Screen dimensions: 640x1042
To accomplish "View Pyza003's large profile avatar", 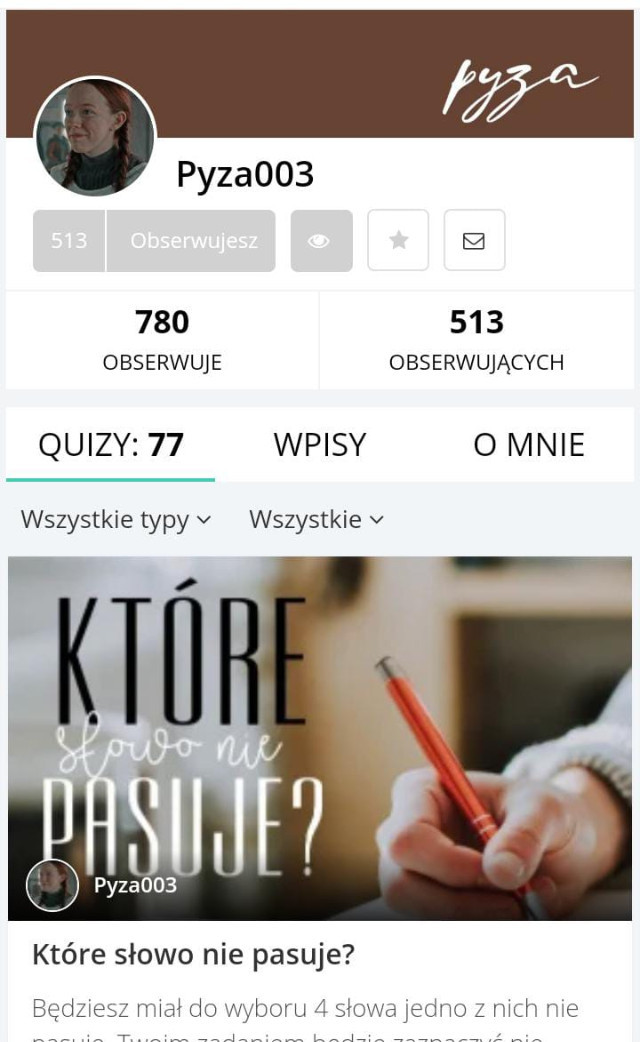I will (95, 137).
